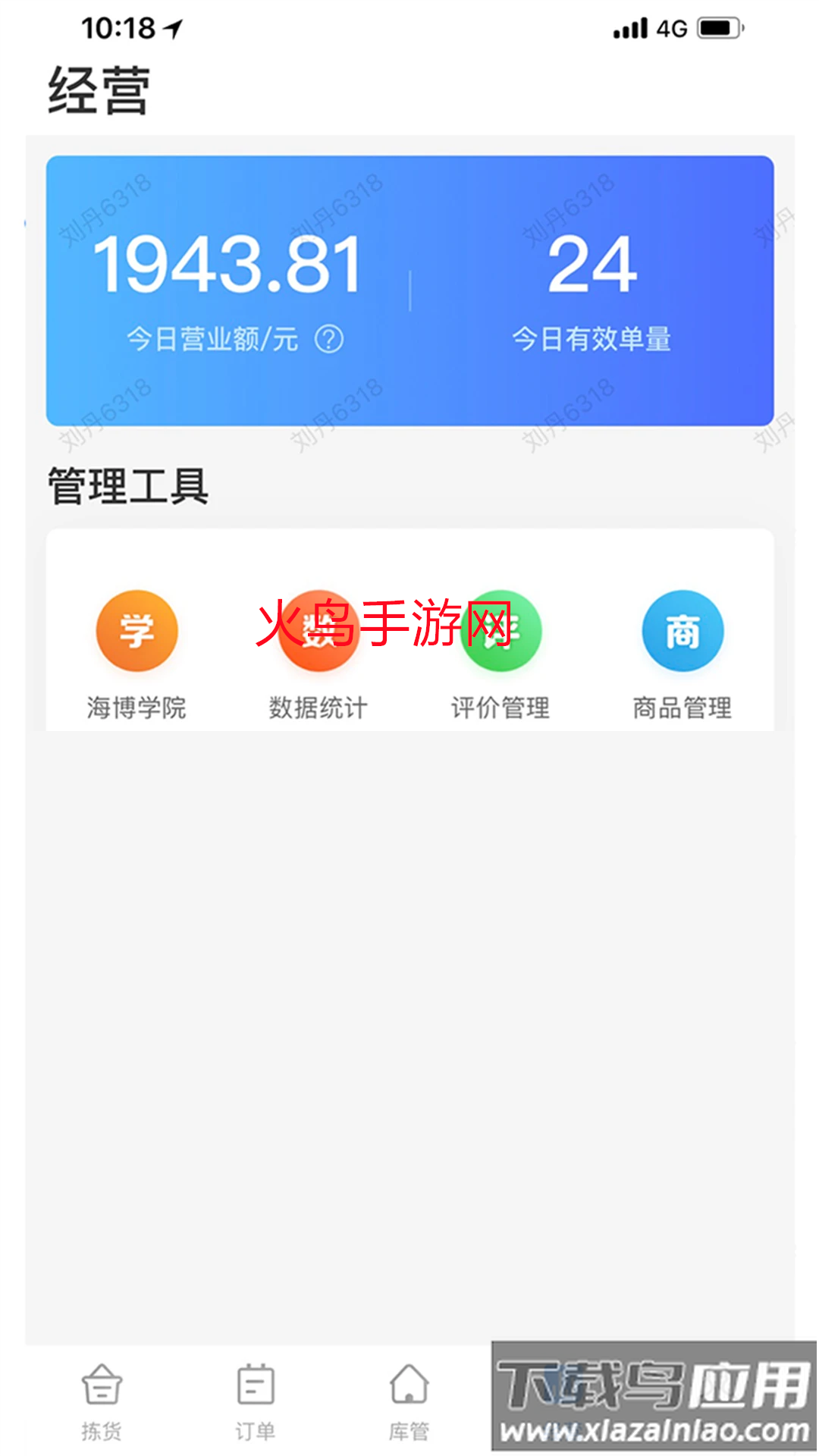The height and width of the screenshot is (1456, 819).
Task: Tap the orange 学 circle badge
Action: tap(136, 630)
